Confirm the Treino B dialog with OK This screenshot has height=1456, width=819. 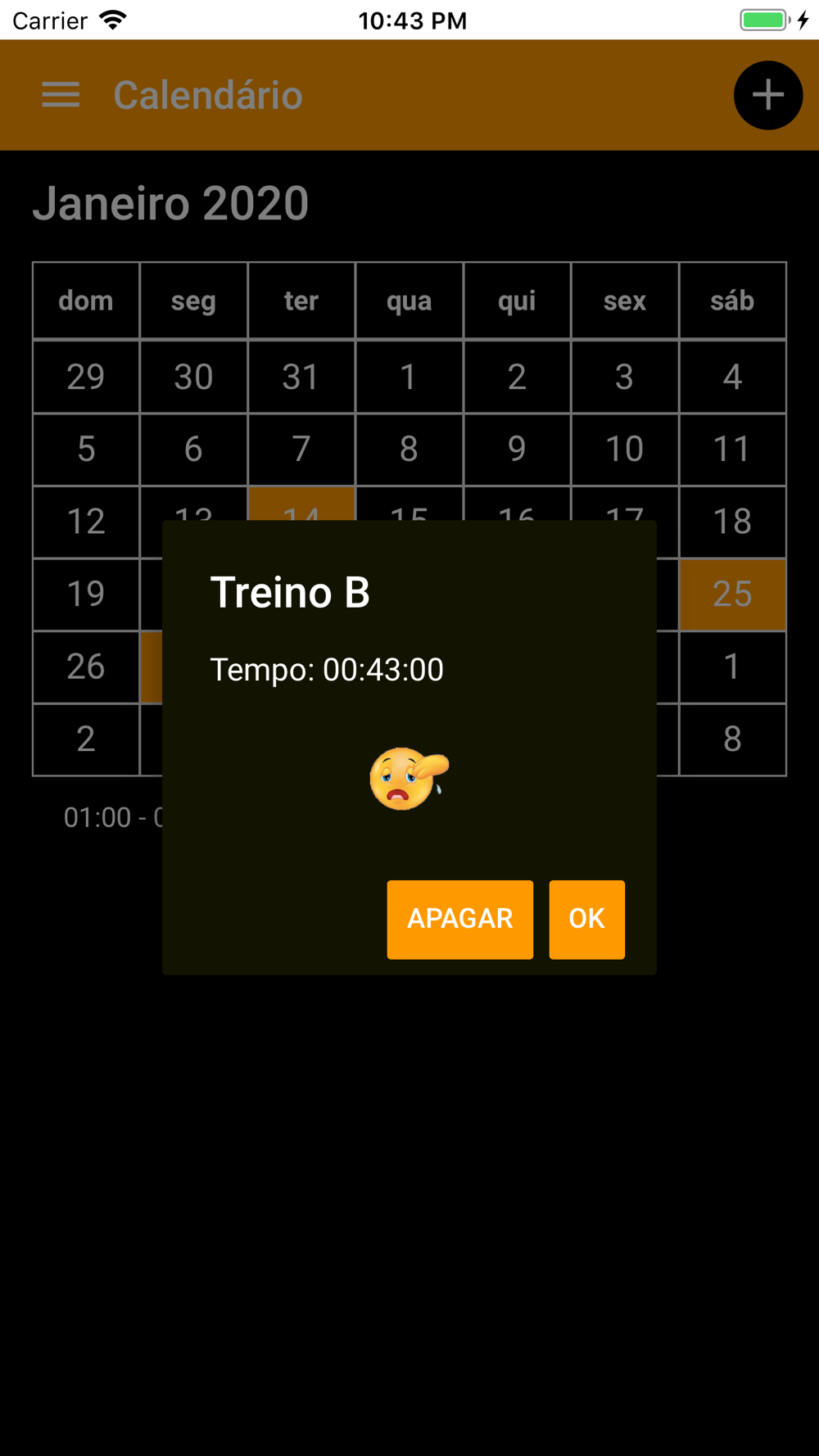(x=586, y=919)
